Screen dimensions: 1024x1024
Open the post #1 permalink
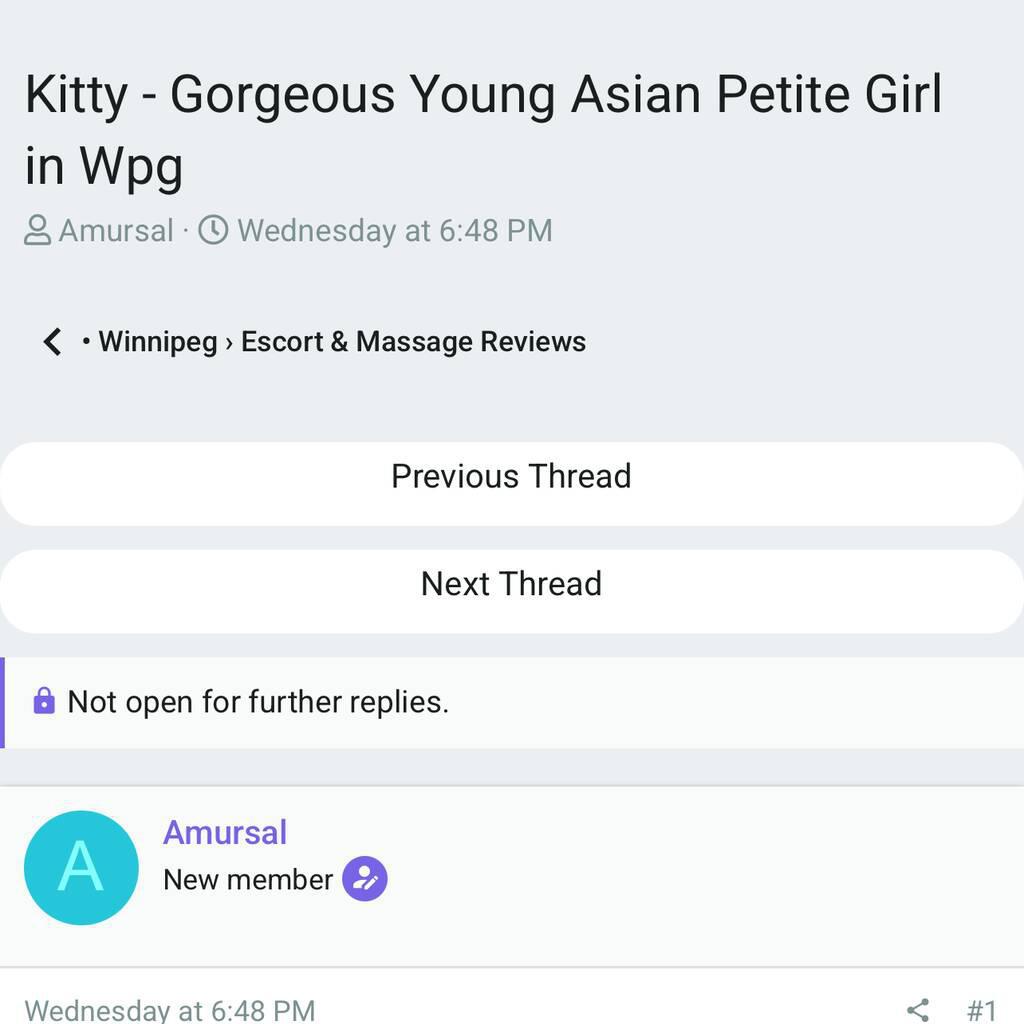point(981,1009)
